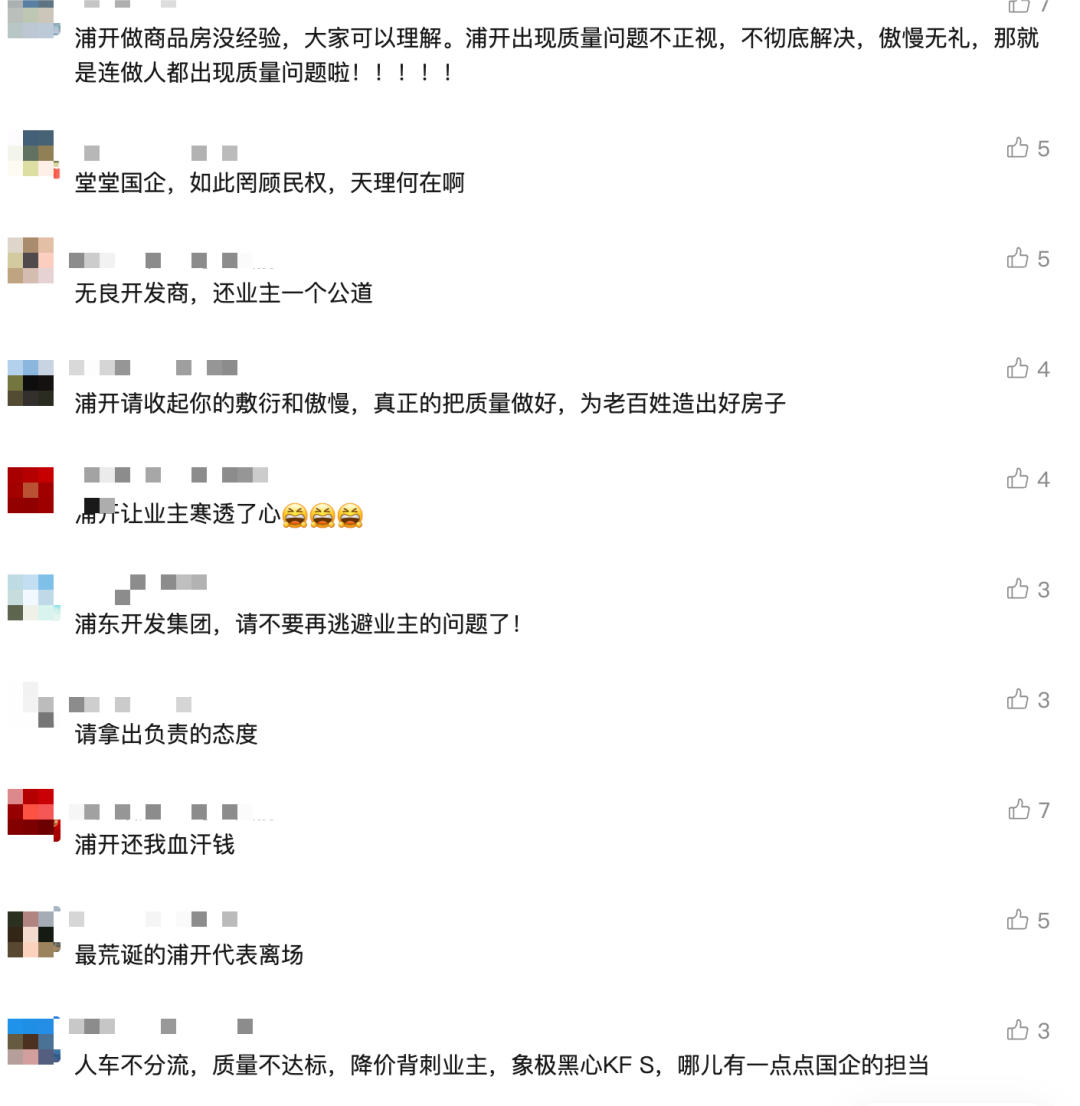Like the comment about 浦开做商品房没经验
The height and width of the screenshot is (1106, 1080).
pyautogui.click(x=1018, y=5)
